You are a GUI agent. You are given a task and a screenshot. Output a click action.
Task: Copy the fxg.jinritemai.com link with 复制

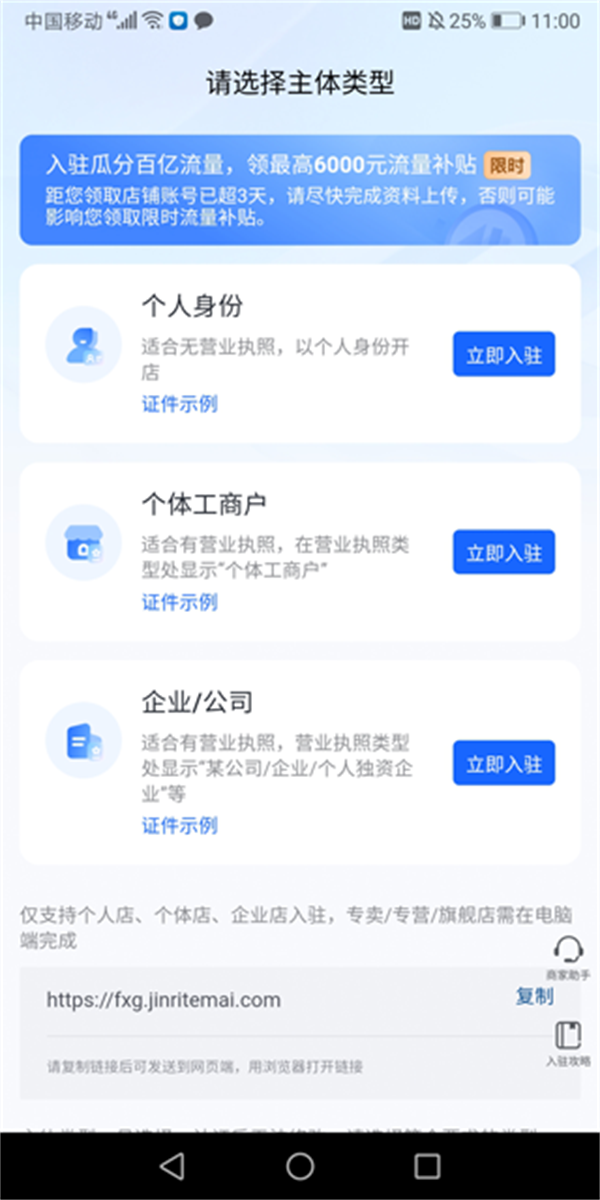(534, 996)
